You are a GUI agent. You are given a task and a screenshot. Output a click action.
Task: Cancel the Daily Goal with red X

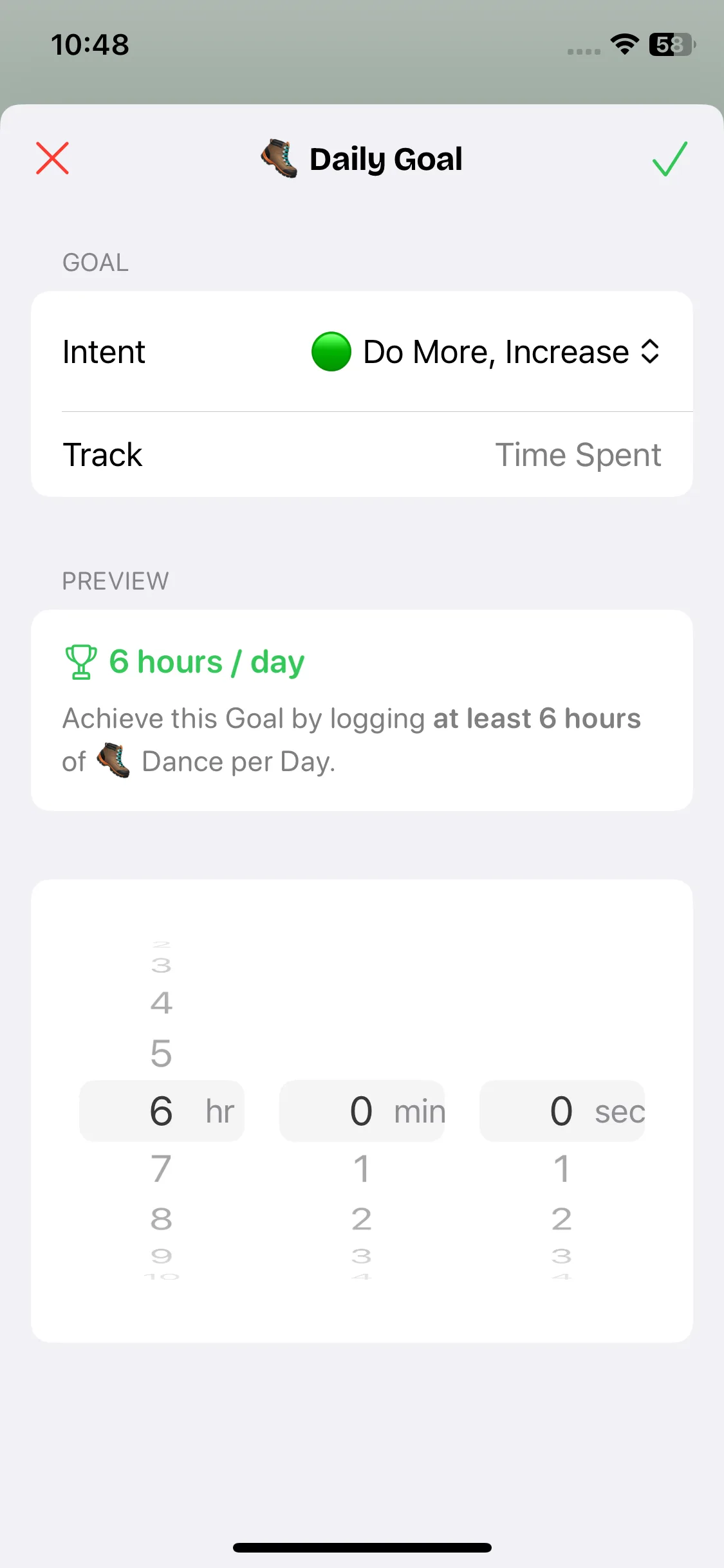click(52, 158)
